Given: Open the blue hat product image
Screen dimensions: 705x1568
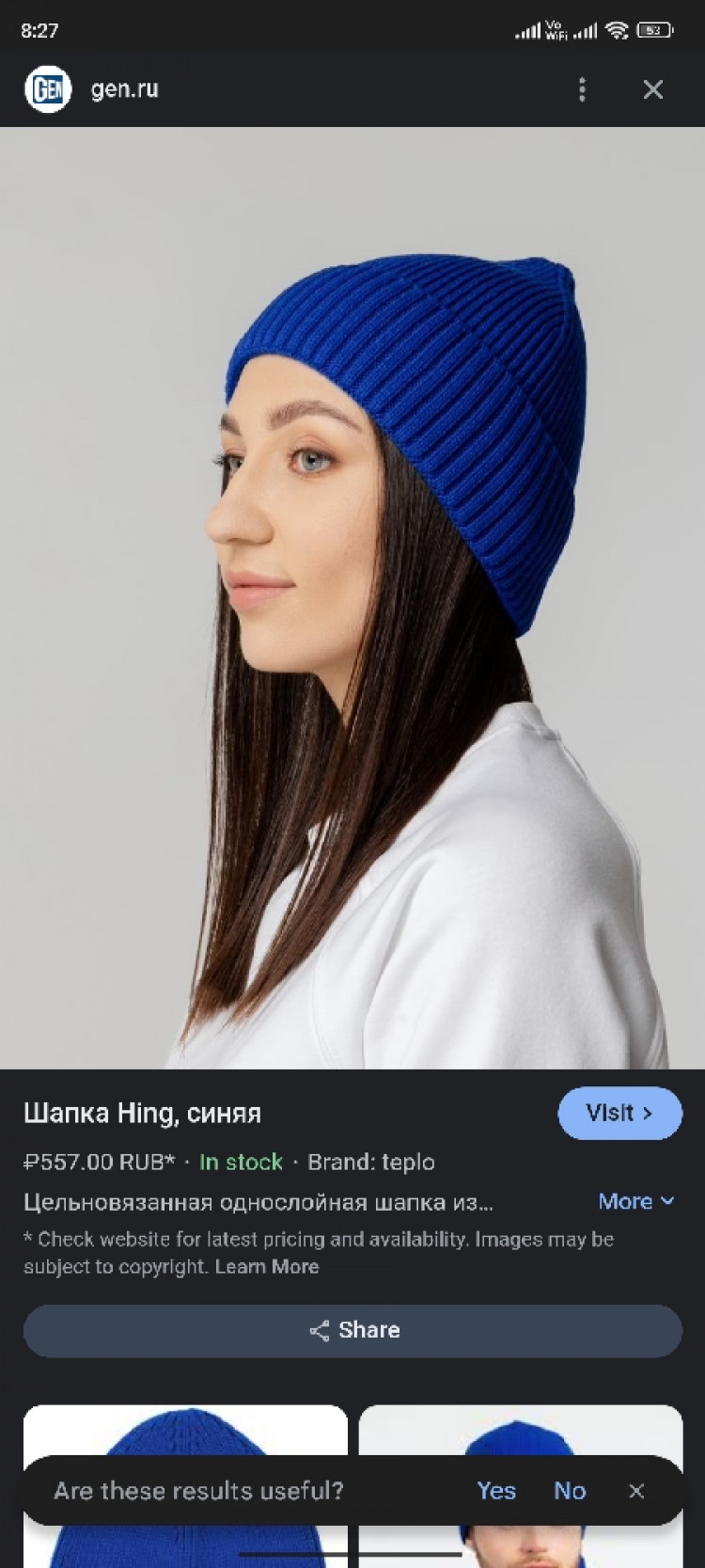Looking at the screenshot, I should coord(352,597).
